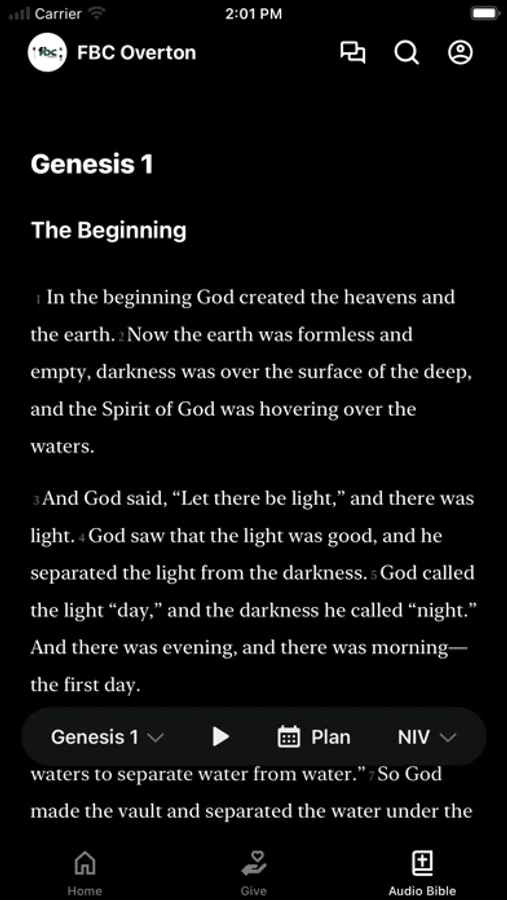Change the NIV translation
507x900 pixels.
tap(427, 737)
